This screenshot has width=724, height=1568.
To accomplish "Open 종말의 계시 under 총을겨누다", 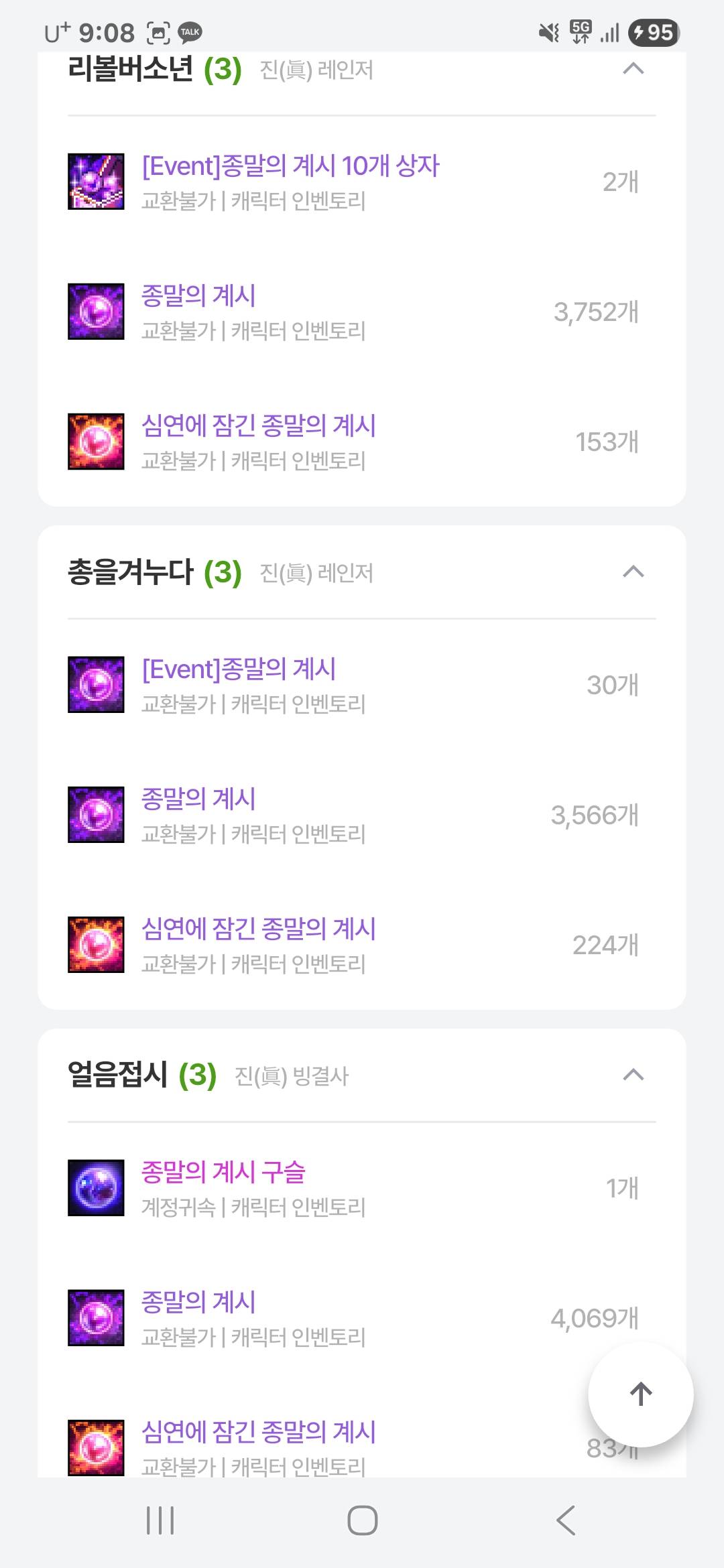I will [x=198, y=799].
